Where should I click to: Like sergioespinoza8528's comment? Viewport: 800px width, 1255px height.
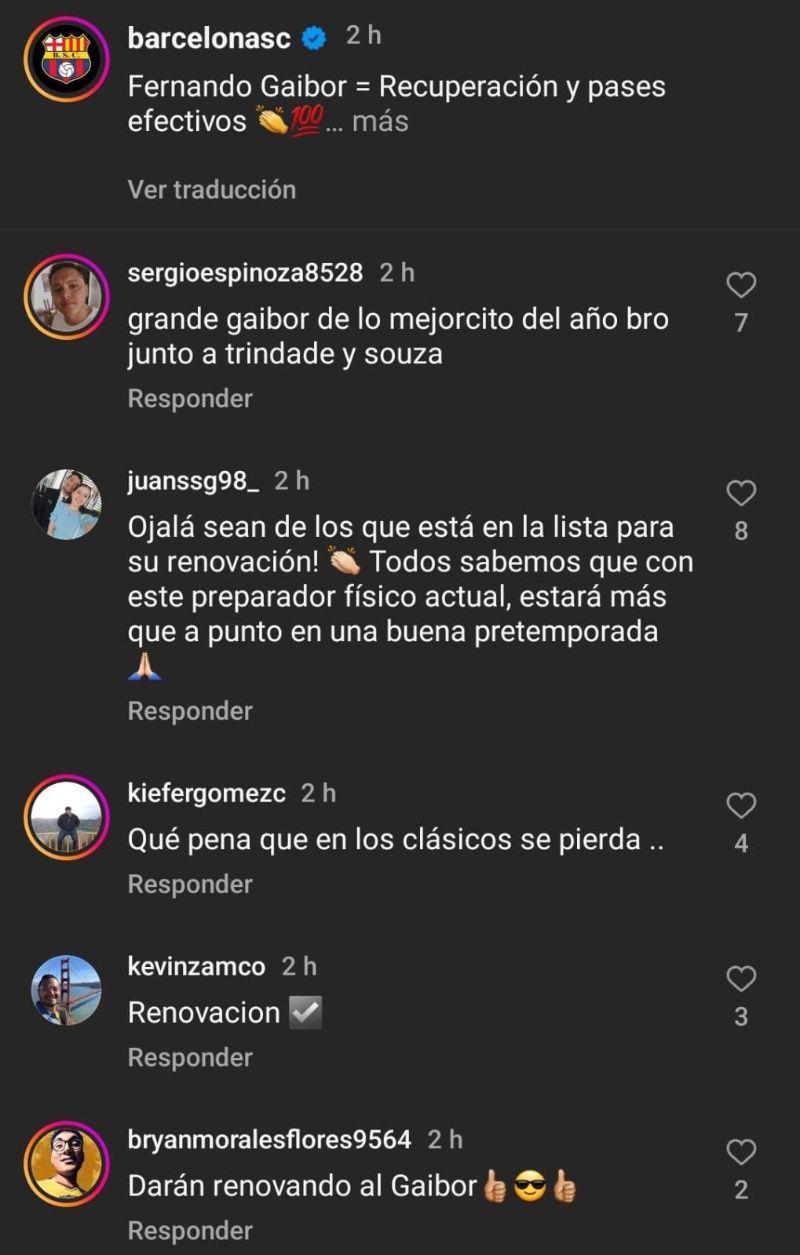point(741,288)
